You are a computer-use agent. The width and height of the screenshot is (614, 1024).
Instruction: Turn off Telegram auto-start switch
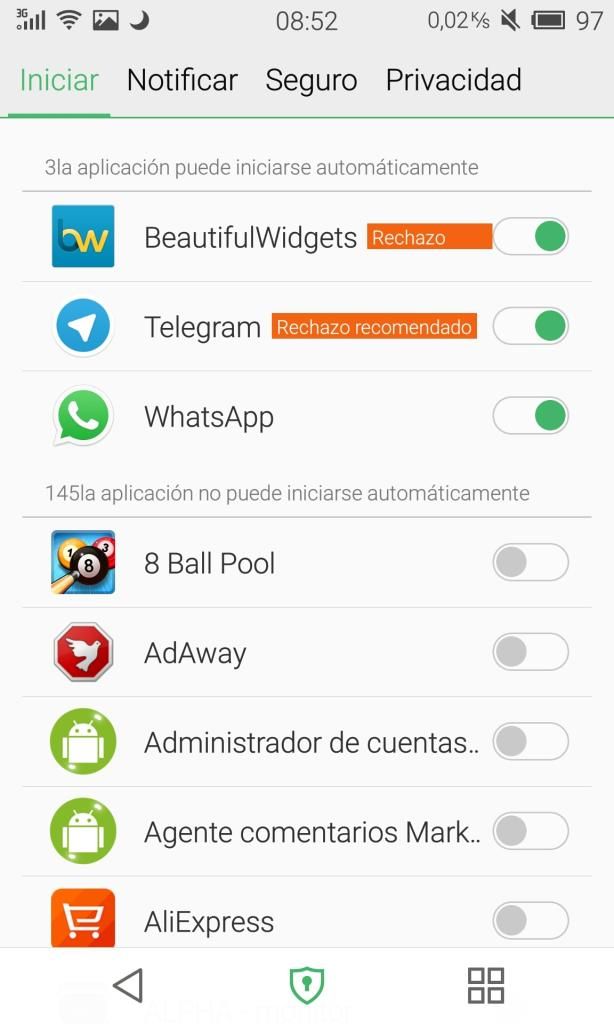click(530, 326)
